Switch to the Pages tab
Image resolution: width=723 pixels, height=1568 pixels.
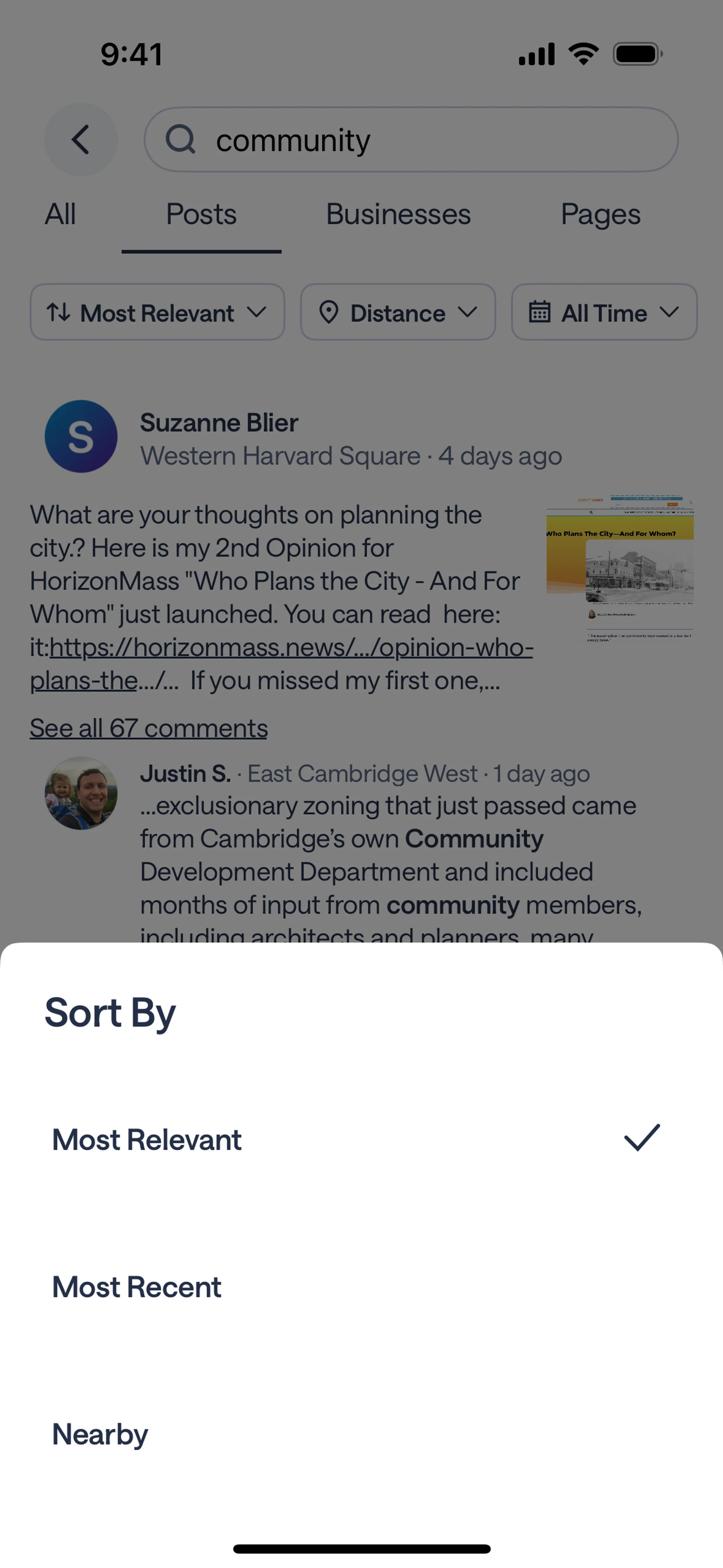600,214
